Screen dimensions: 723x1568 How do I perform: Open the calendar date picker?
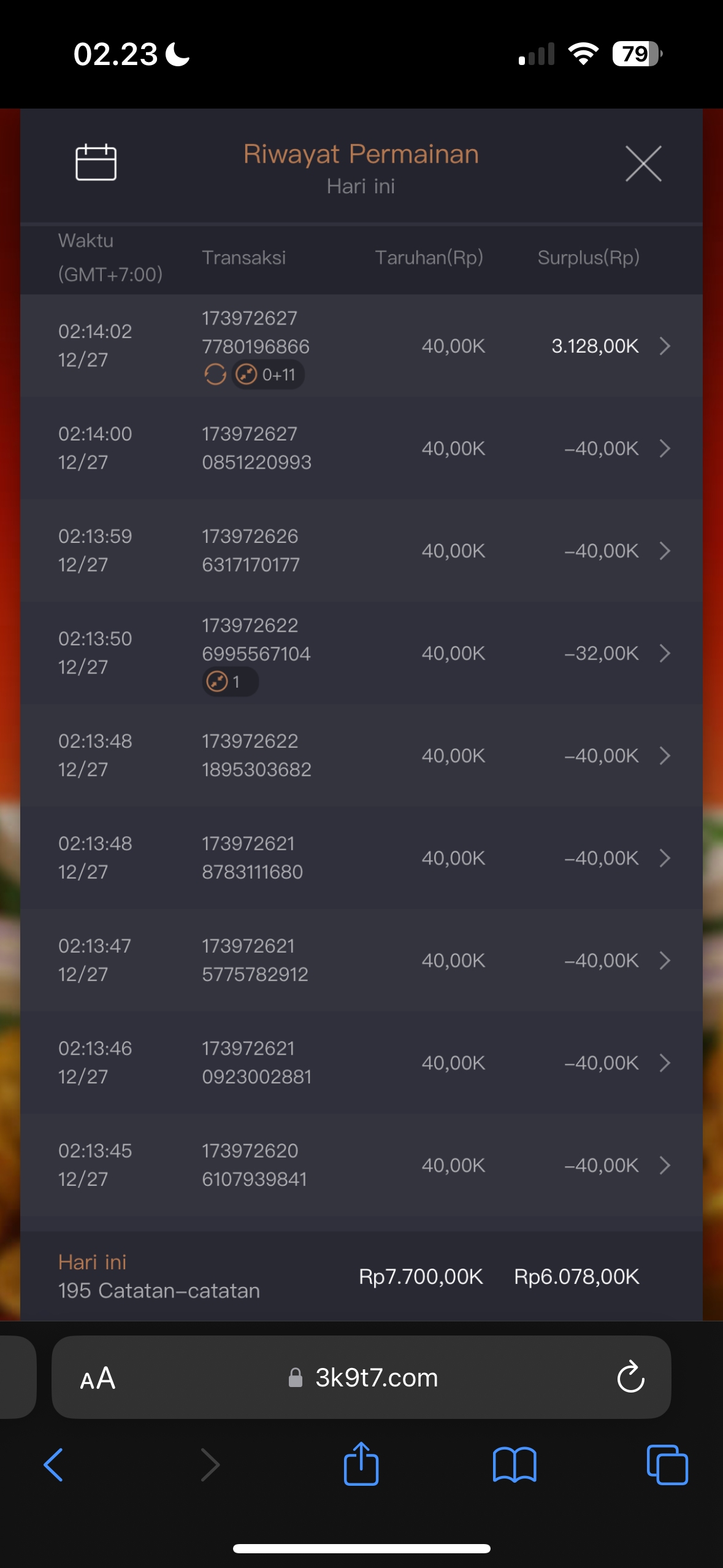click(96, 163)
